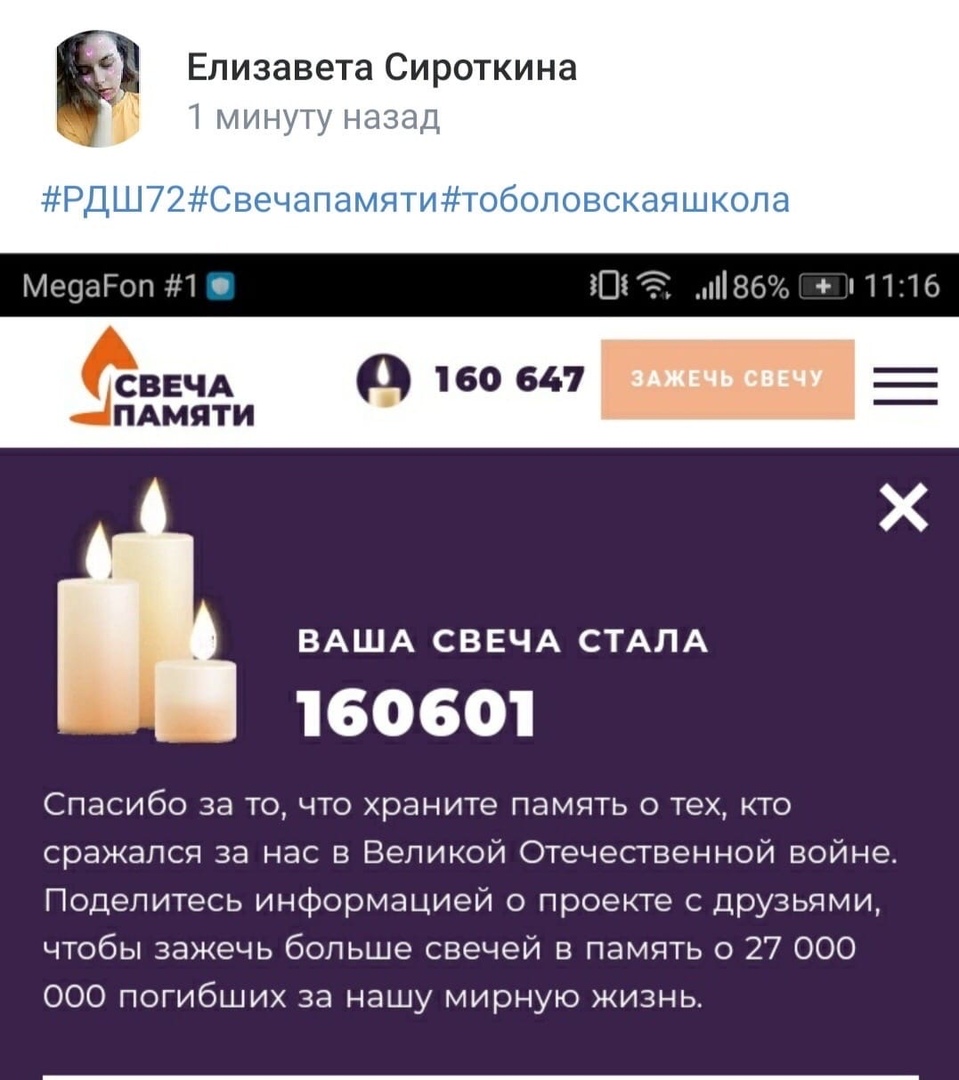The width and height of the screenshot is (959, 1080).
Task: Follow the #Свечапамяти hashtag link
Action: [x=312, y=200]
